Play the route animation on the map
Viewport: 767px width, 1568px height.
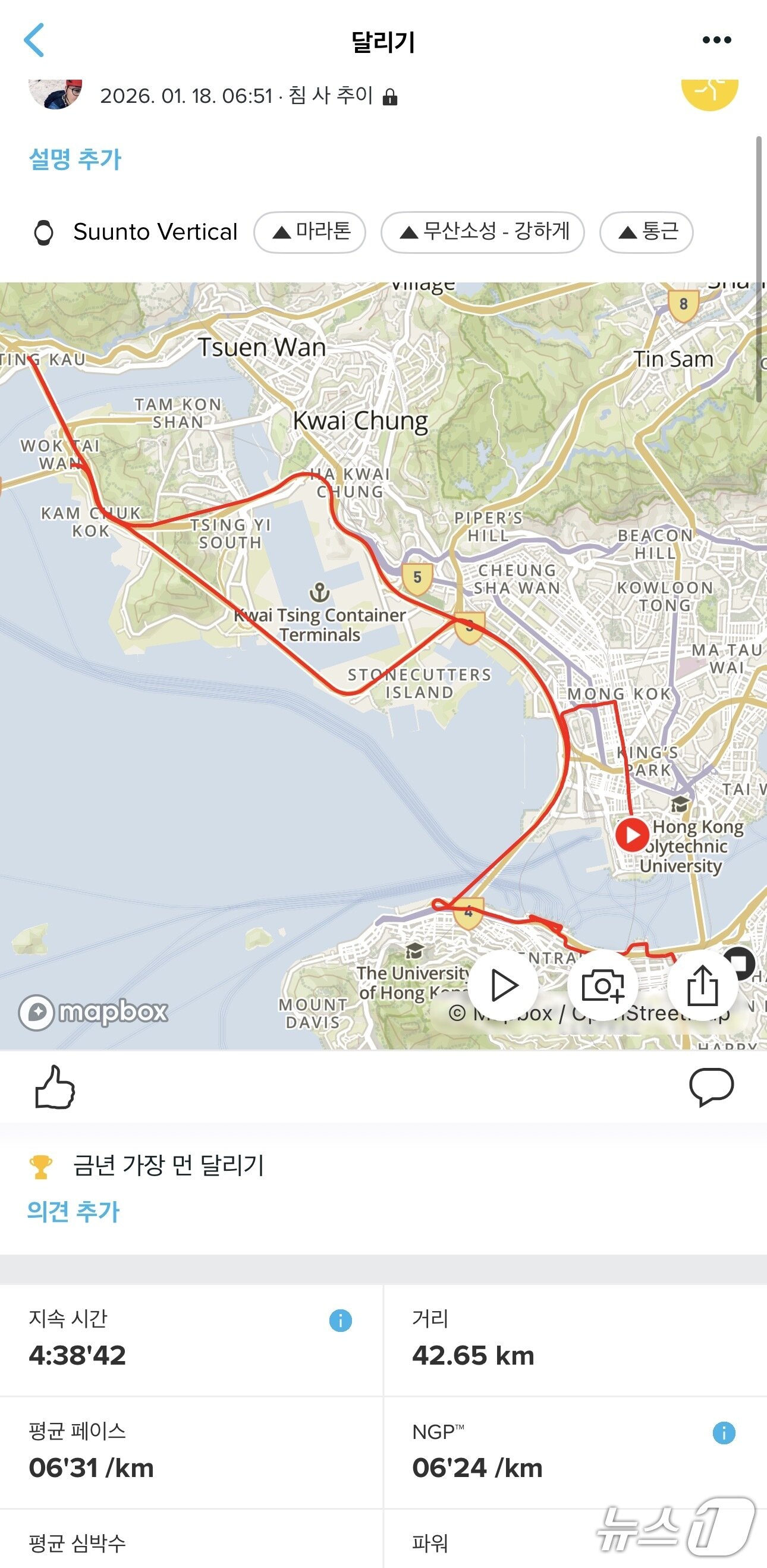pos(504,985)
